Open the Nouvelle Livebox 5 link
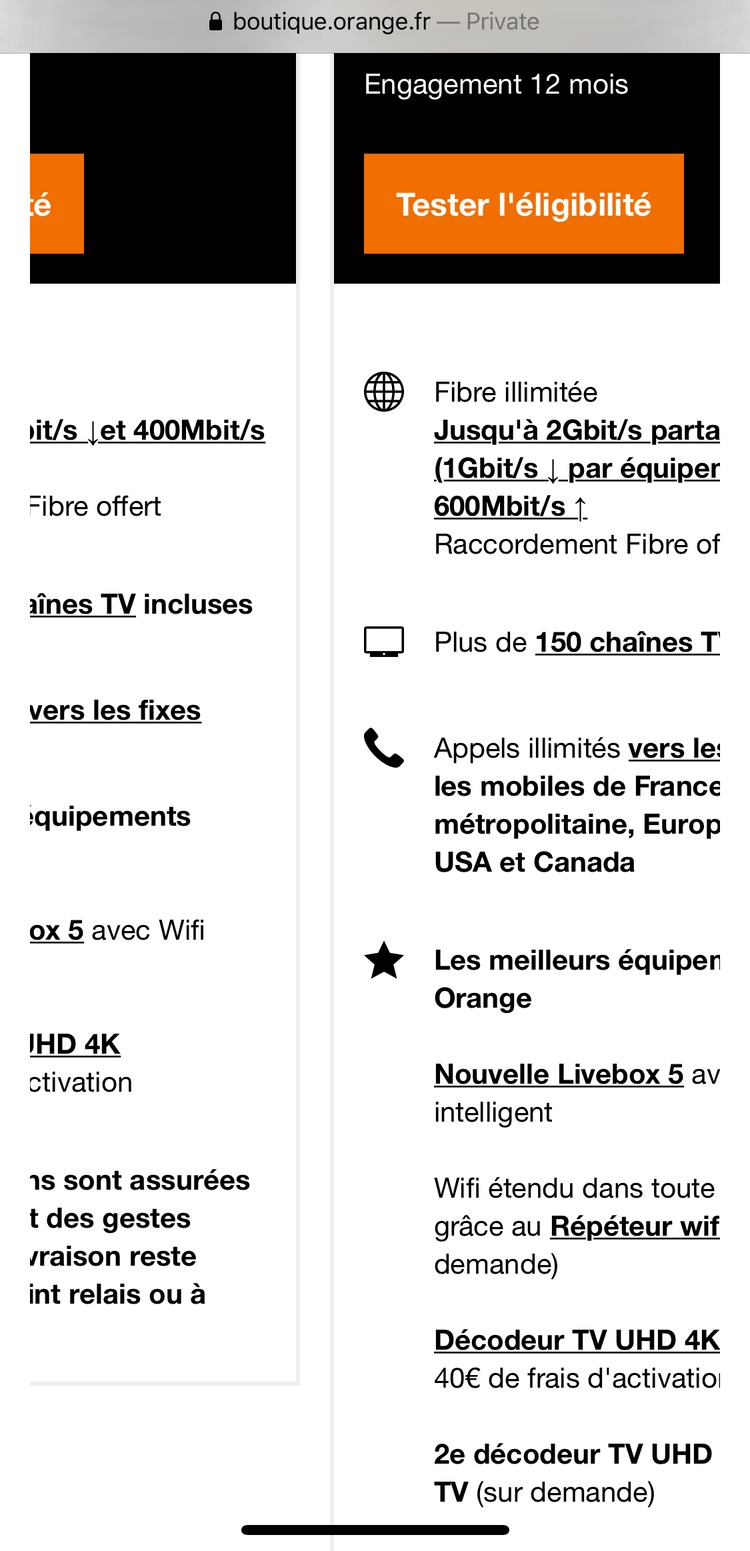 pos(558,1074)
